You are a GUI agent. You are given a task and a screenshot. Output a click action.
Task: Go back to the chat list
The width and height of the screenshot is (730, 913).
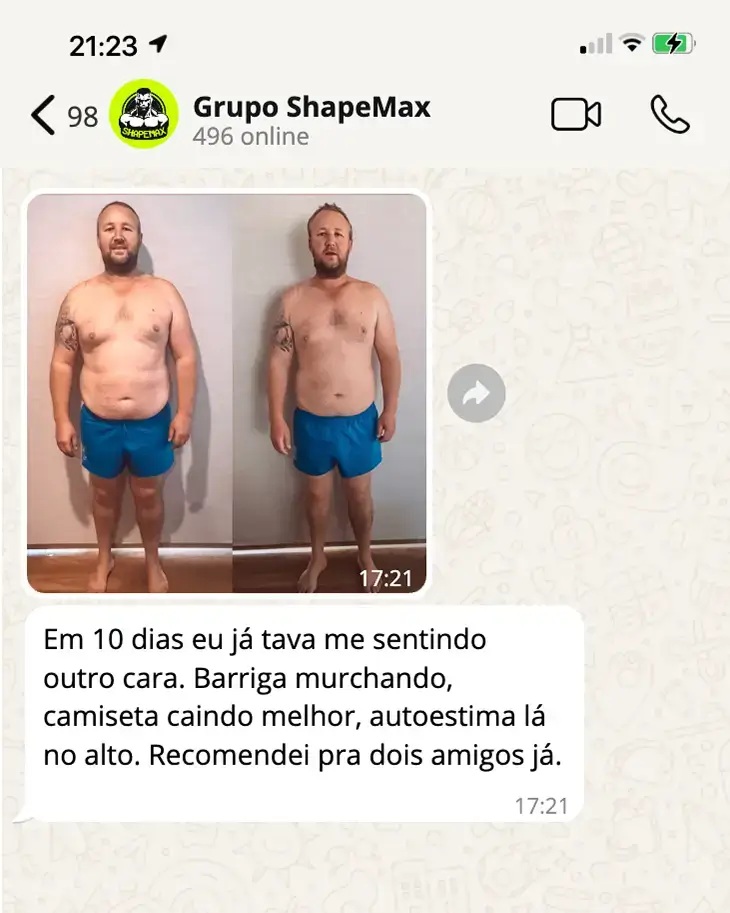43,116
